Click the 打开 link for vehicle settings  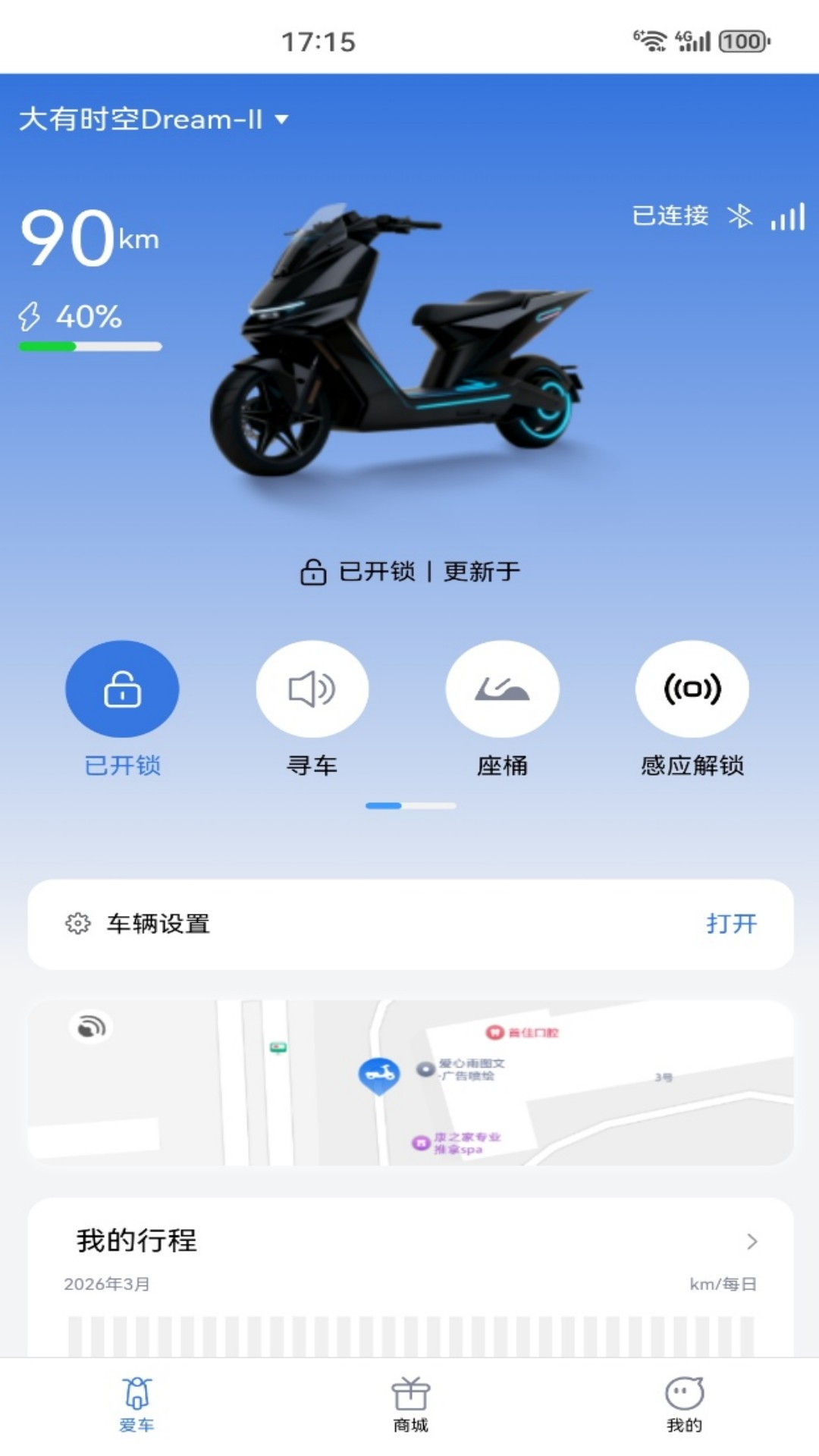point(733,923)
